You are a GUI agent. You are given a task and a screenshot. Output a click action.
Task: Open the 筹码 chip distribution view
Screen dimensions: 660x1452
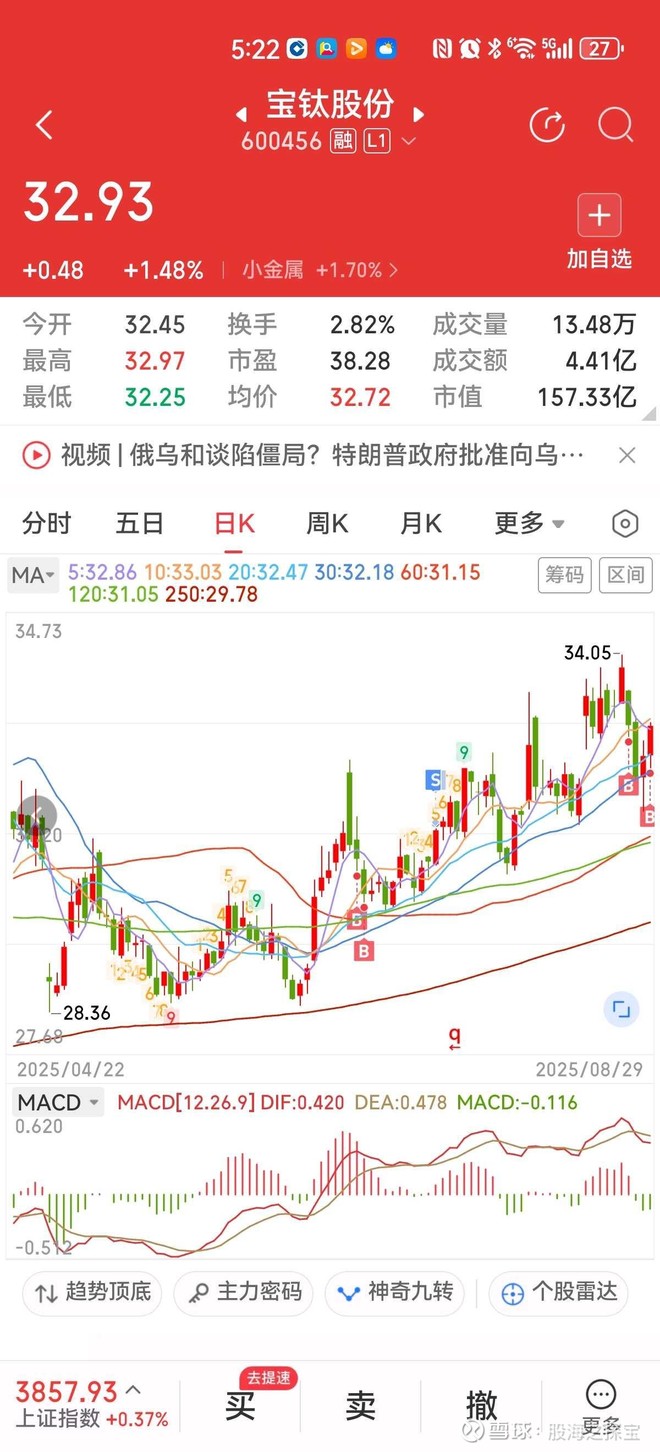564,574
